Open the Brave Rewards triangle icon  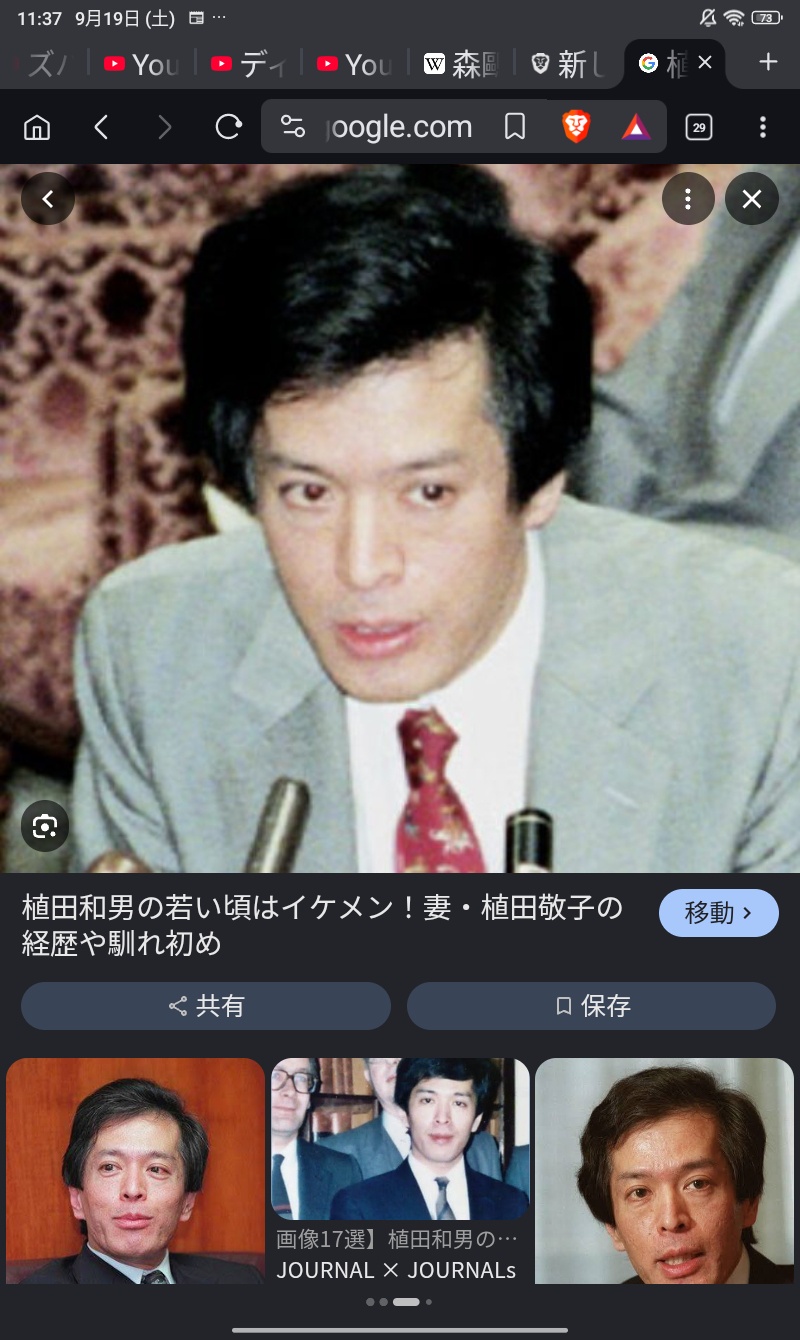(636, 127)
